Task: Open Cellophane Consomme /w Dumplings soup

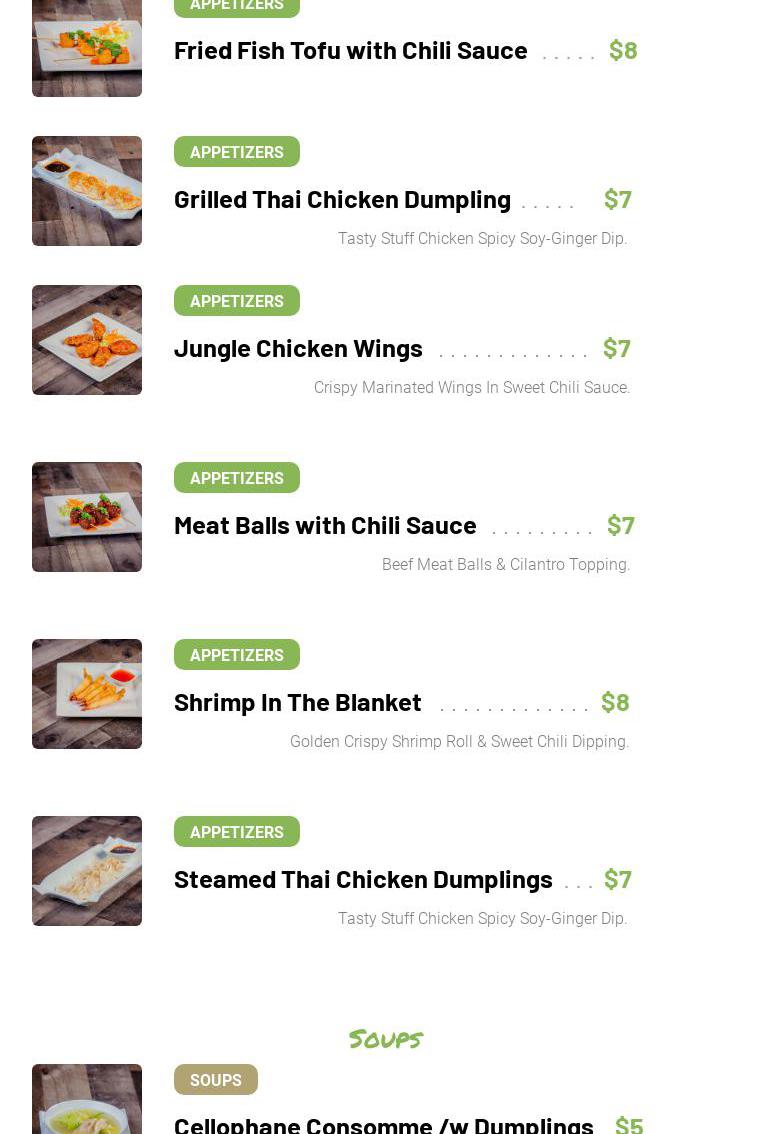Action: pyautogui.click(x=383, y=1124)
